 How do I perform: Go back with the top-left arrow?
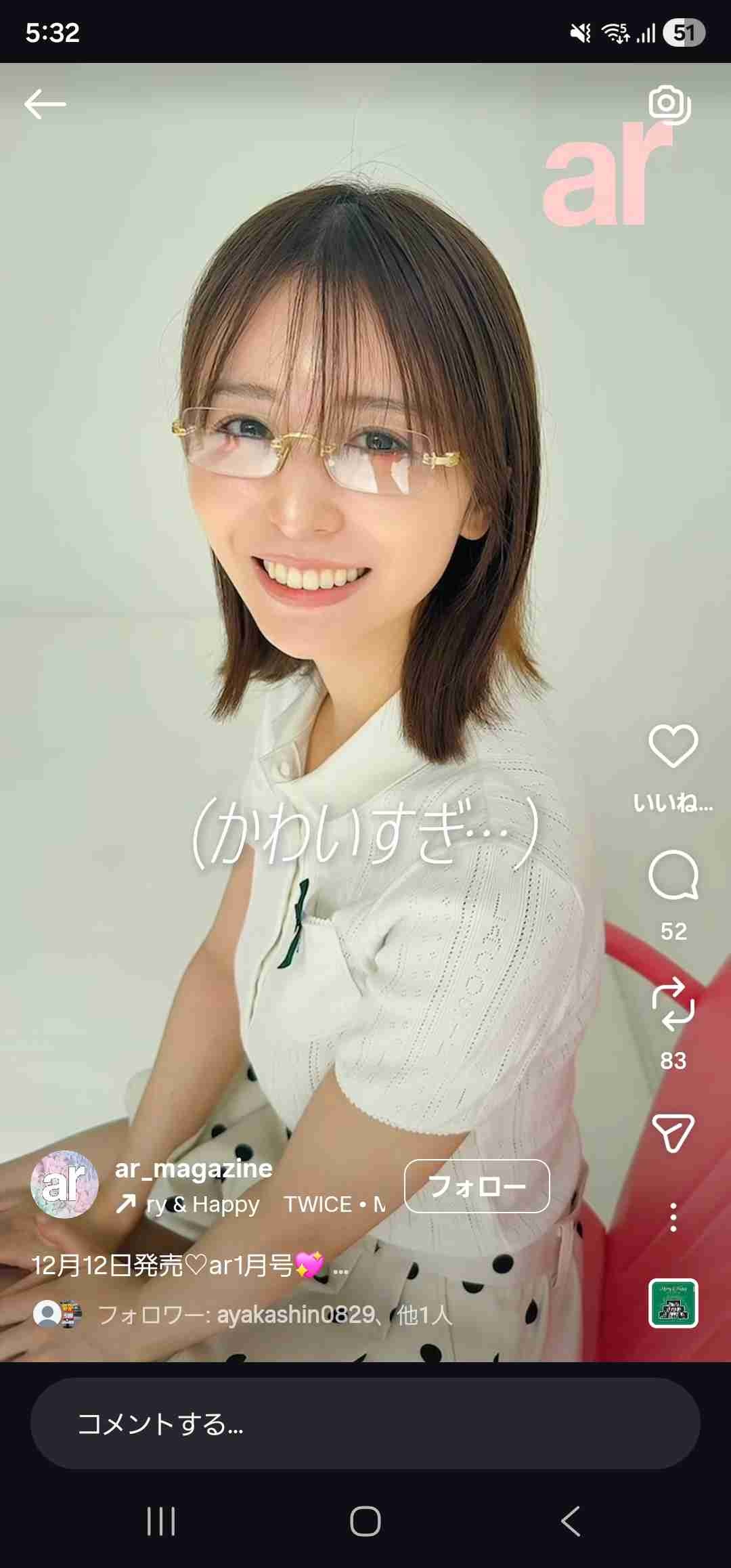pos(45,104)
